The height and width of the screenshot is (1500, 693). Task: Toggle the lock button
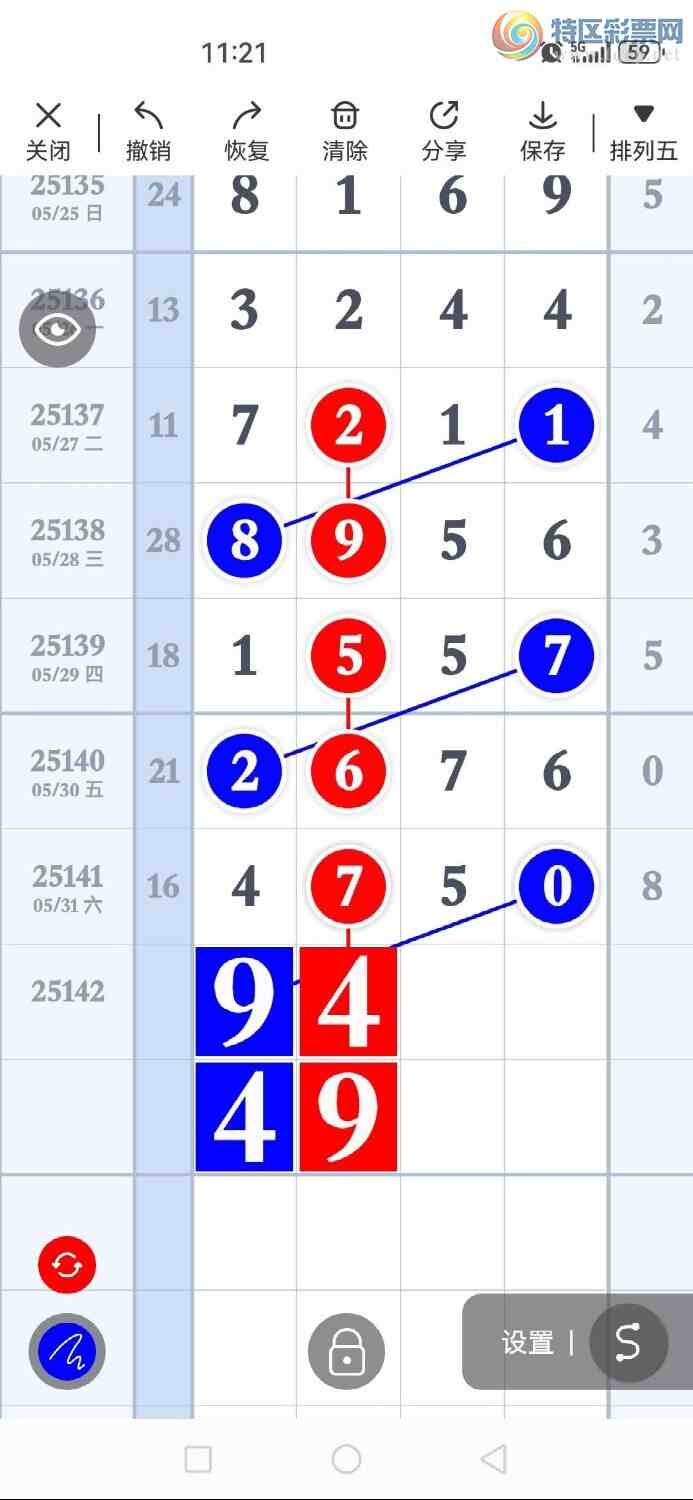(x=346, y=1351)
